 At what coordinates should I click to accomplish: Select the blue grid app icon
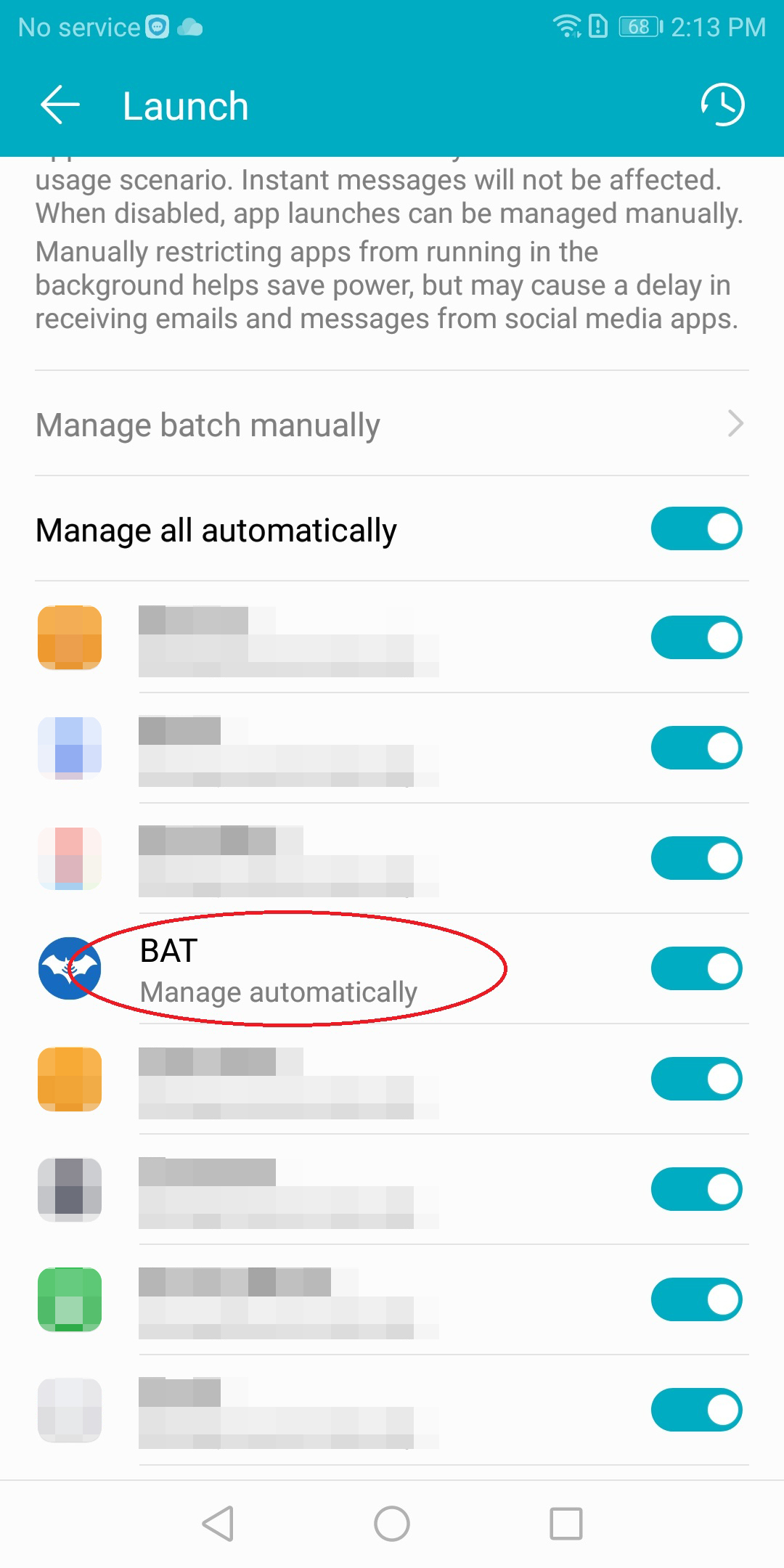pos(69,748)
